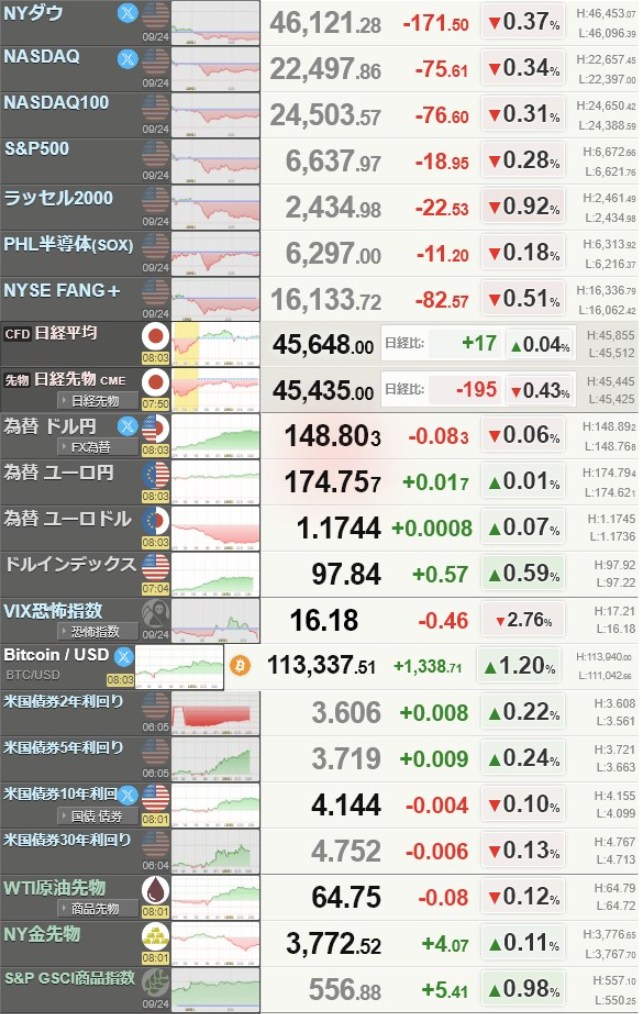Share NASDAQ via the X icon
The width and height of the screenshot is (642, 1014).
click(127, 58)
